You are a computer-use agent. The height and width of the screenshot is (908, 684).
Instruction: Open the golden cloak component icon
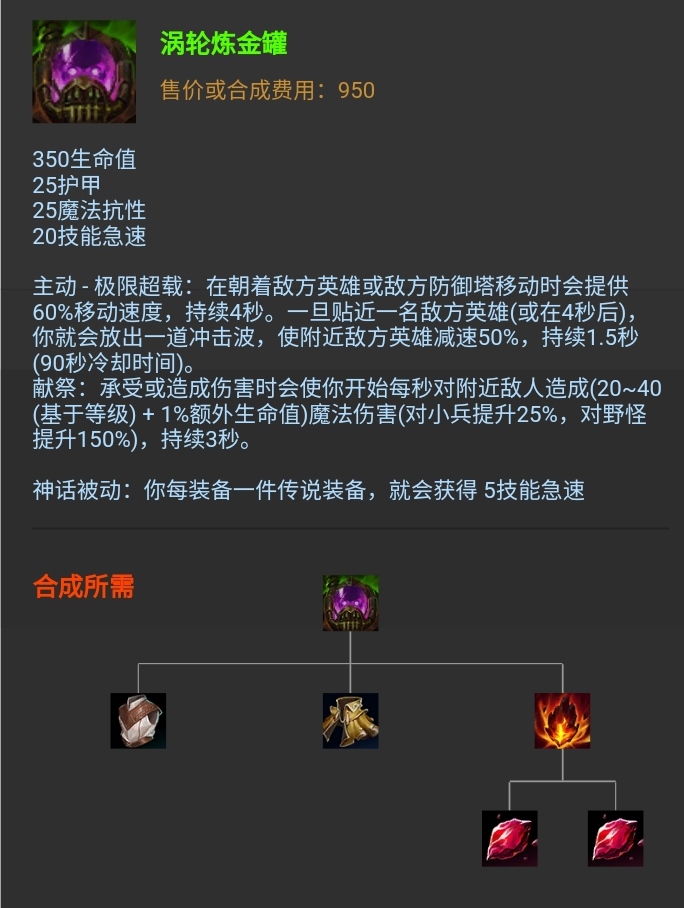350,721
